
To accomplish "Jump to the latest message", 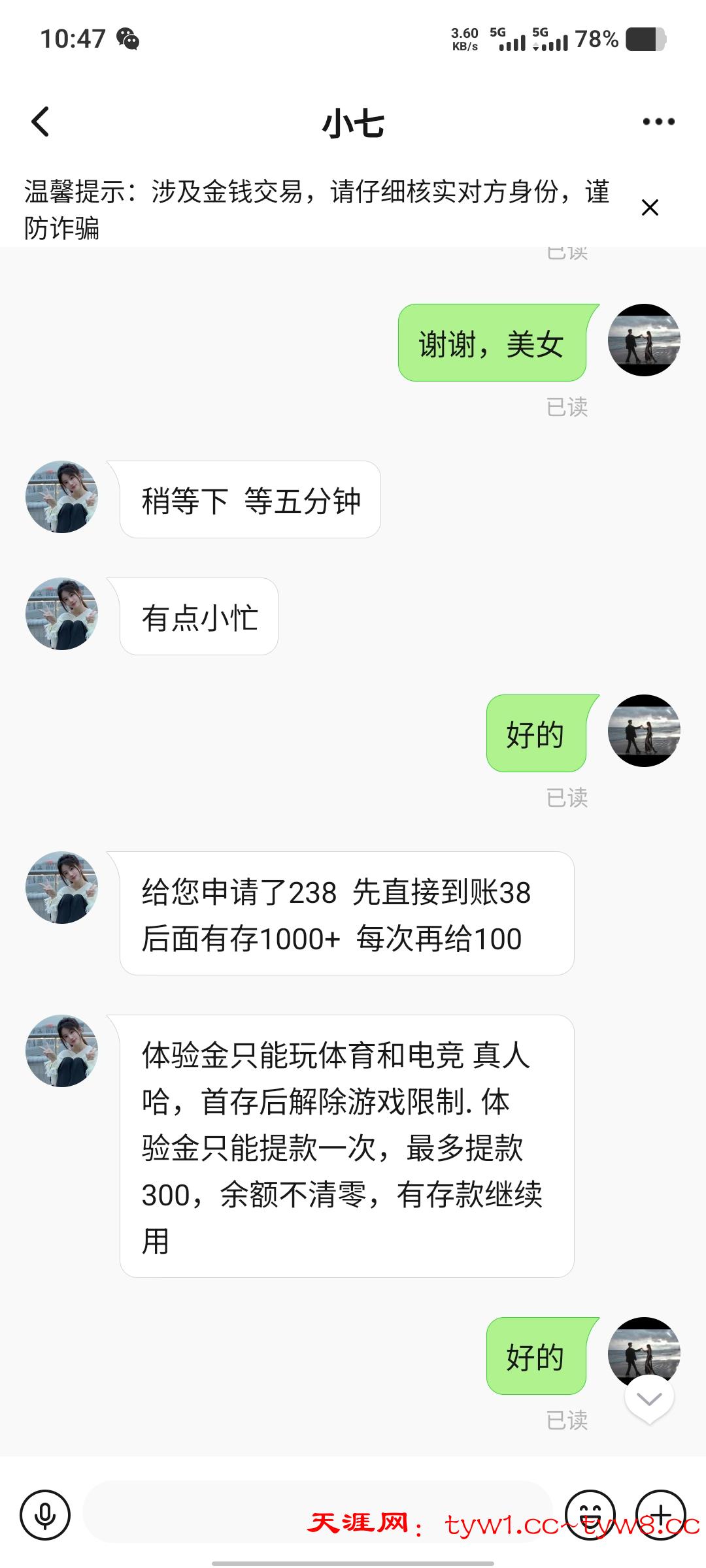I will [x=649, y=1399].
